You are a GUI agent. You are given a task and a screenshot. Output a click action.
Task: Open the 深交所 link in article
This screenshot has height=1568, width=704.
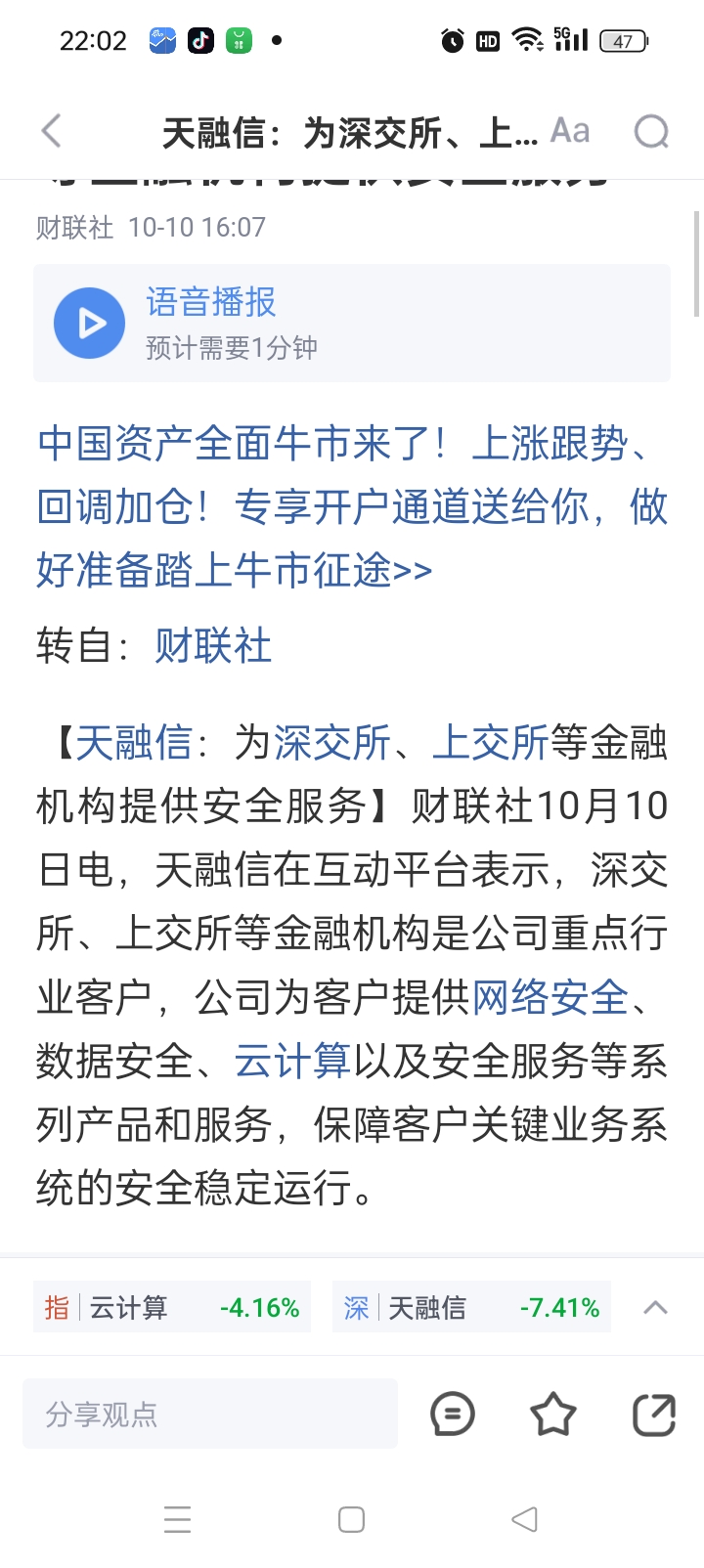(x=332, y=743)
